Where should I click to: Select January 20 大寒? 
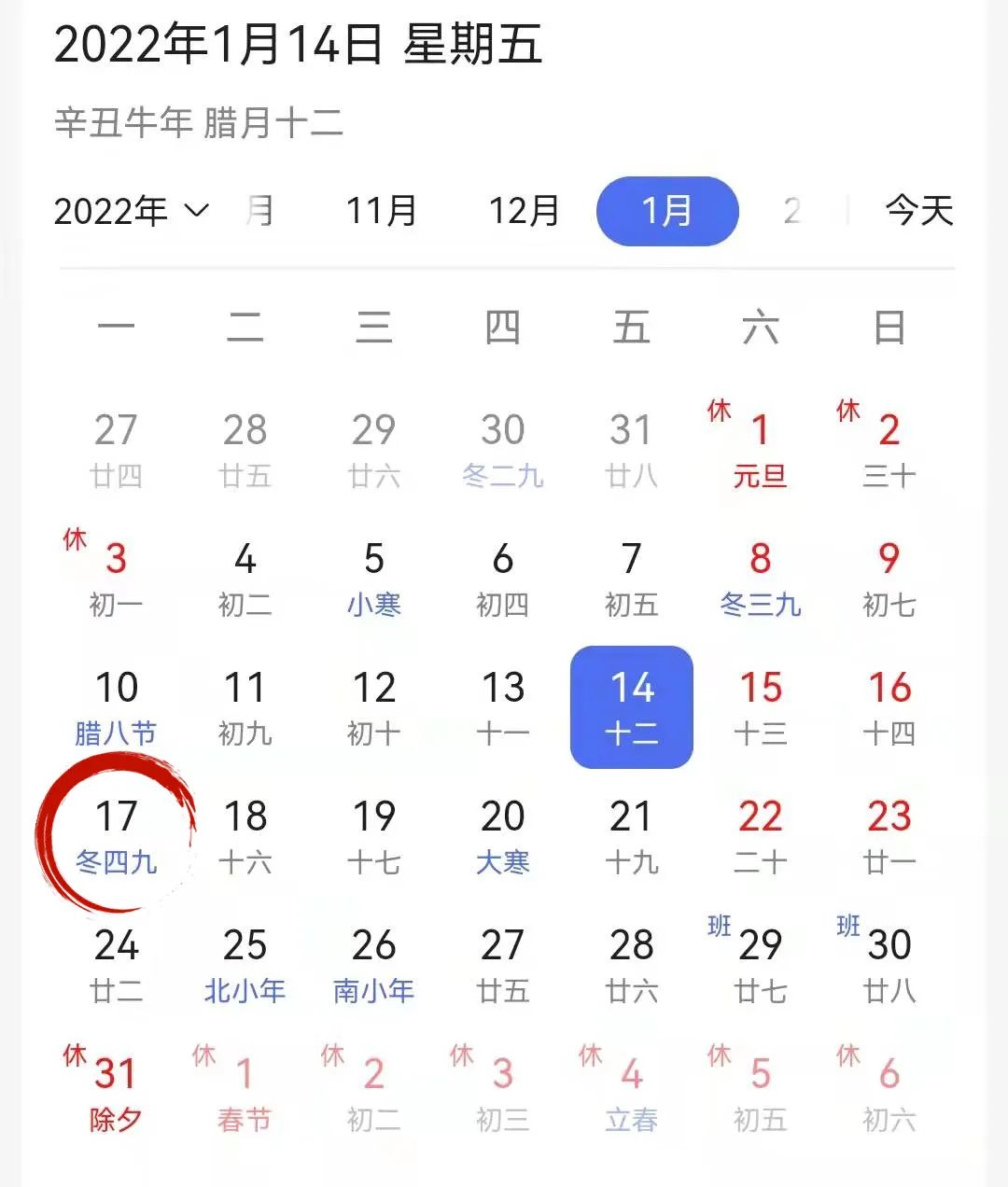point(502,836)
